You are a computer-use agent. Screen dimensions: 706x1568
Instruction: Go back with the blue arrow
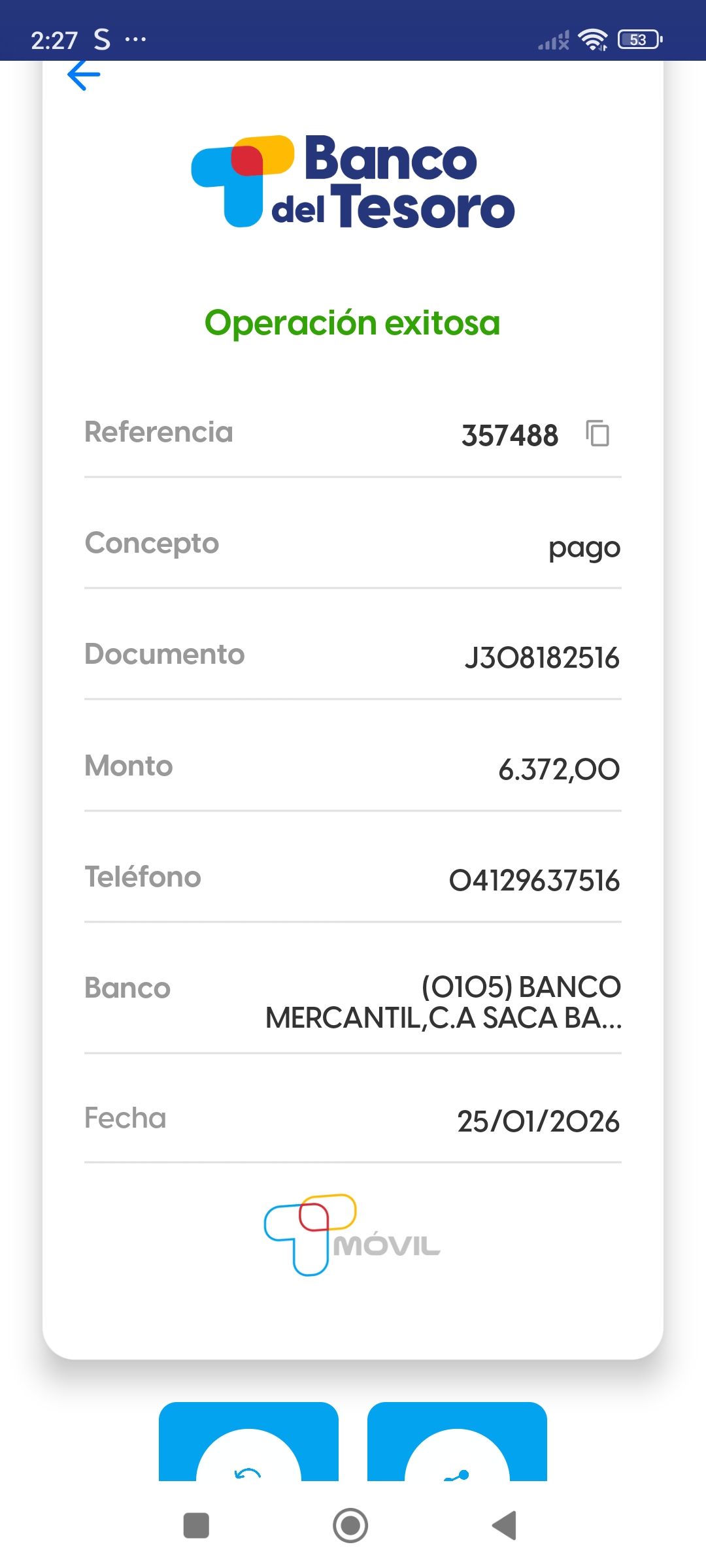point(84,75)
